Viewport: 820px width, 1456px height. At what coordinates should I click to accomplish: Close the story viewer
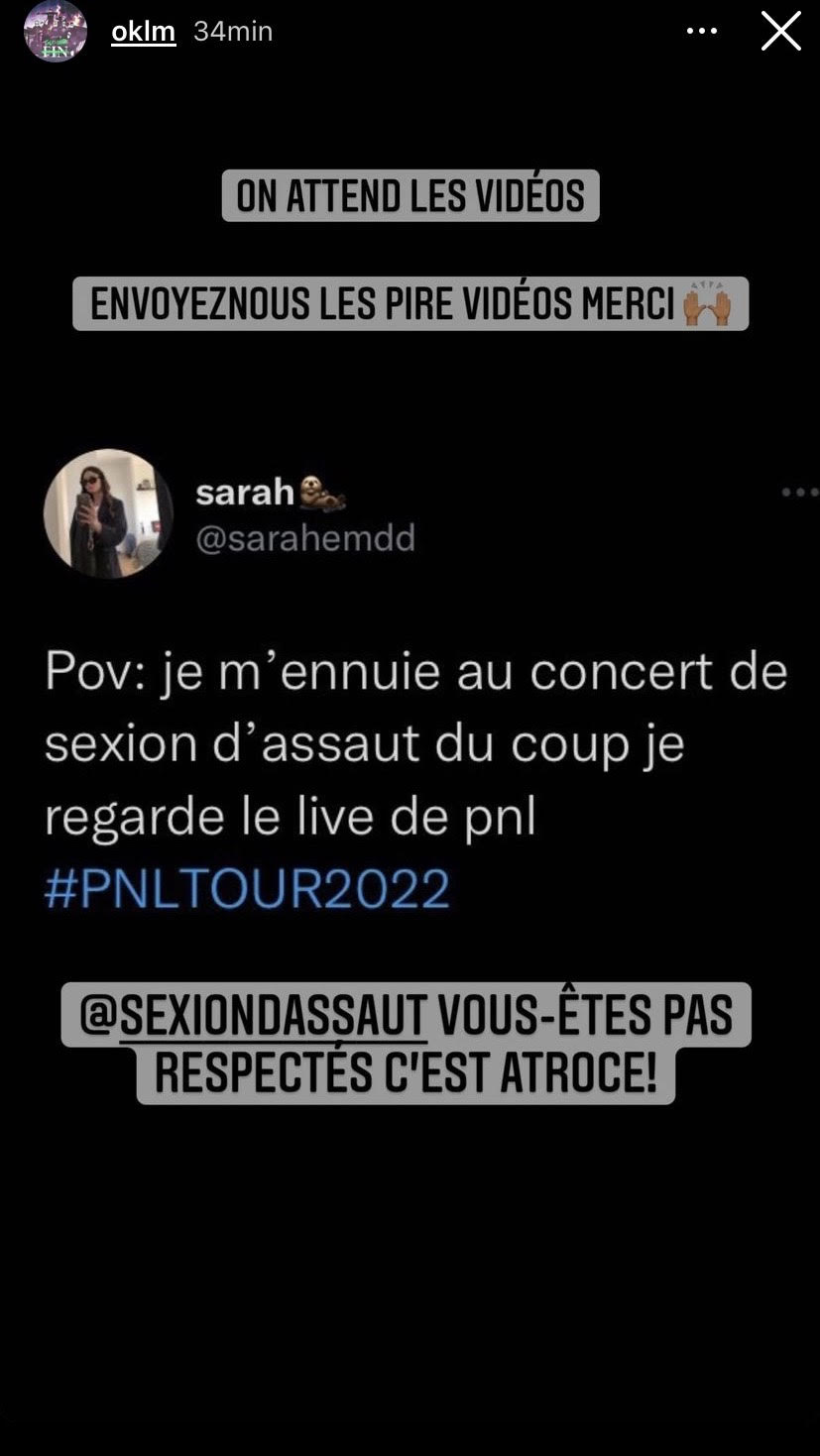[x=780, y=32]
